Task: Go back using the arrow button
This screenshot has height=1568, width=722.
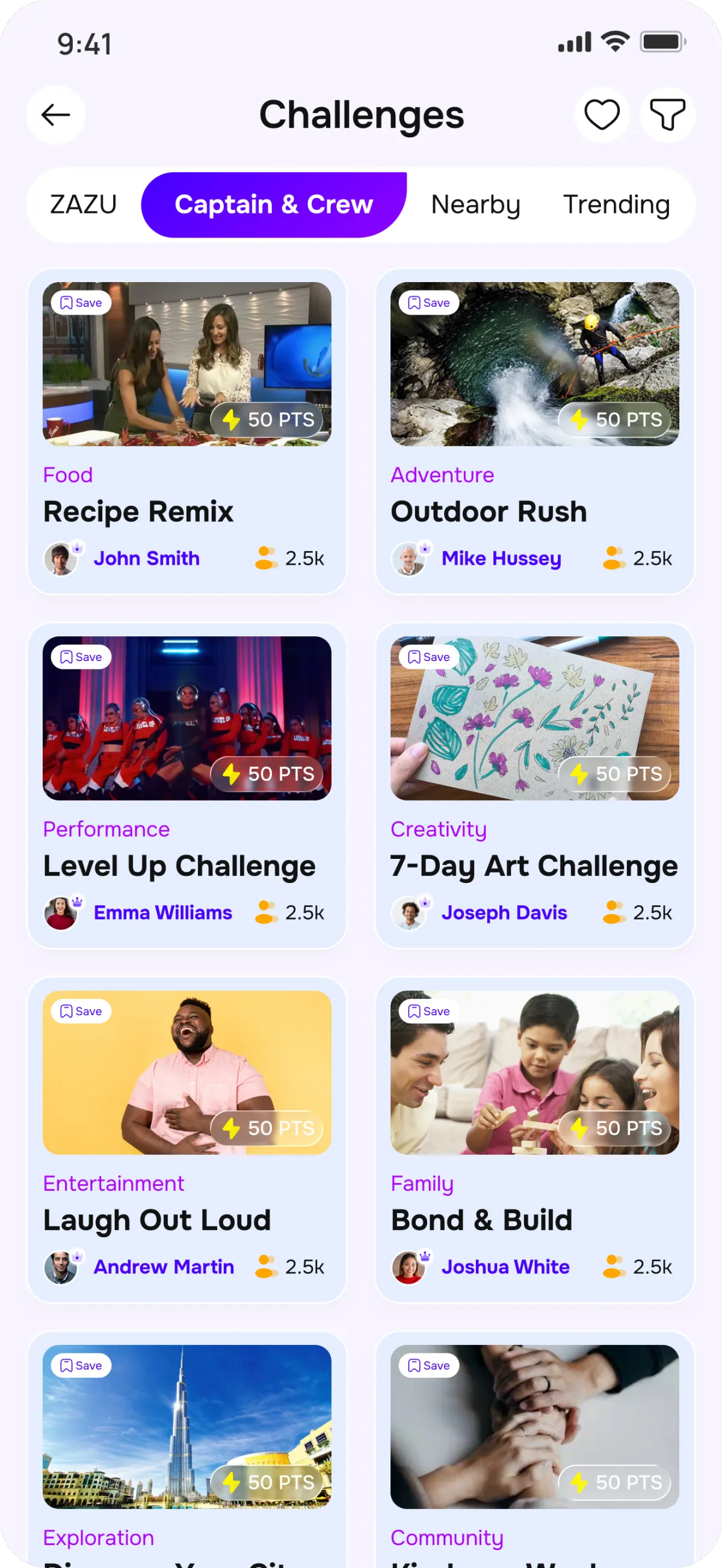Action: [56, 114]
